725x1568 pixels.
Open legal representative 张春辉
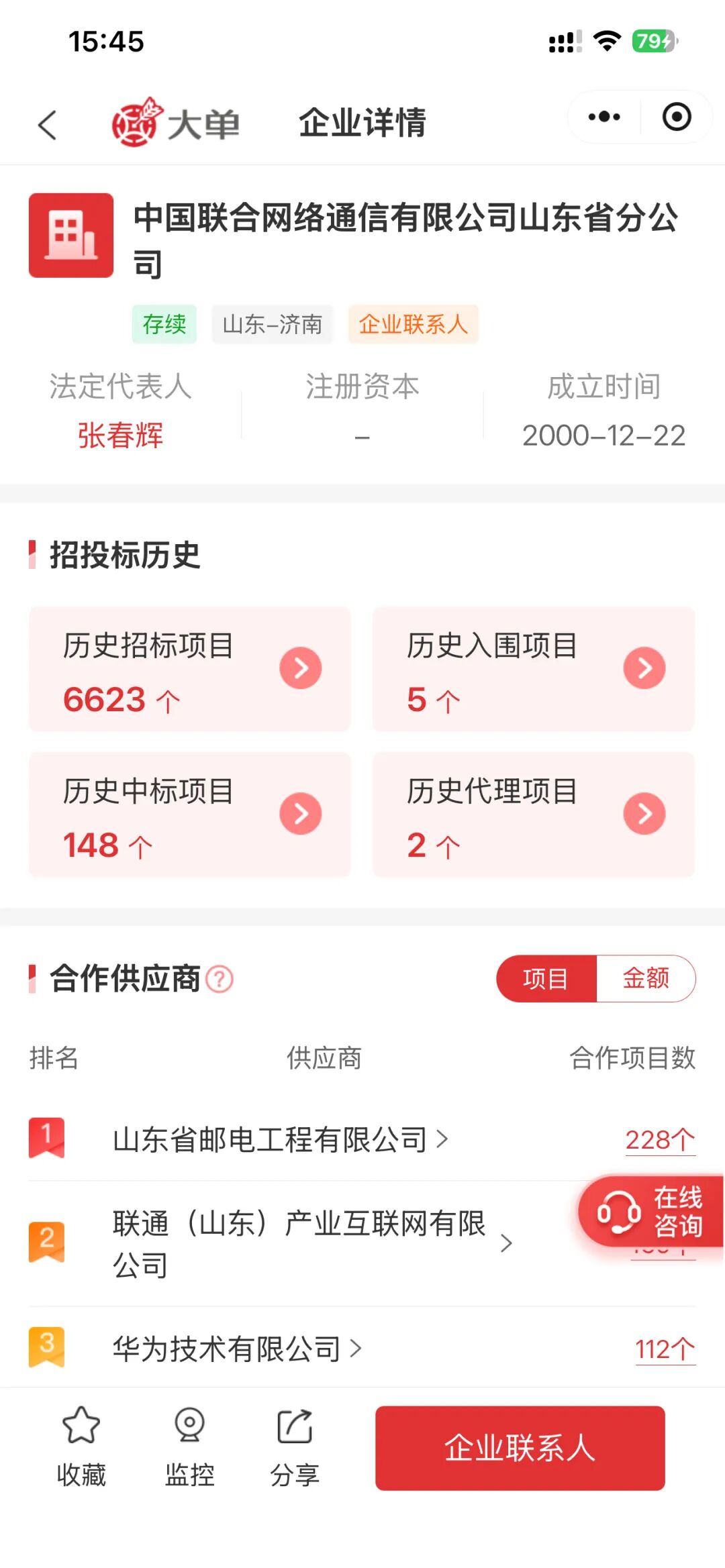click(121, 437)
